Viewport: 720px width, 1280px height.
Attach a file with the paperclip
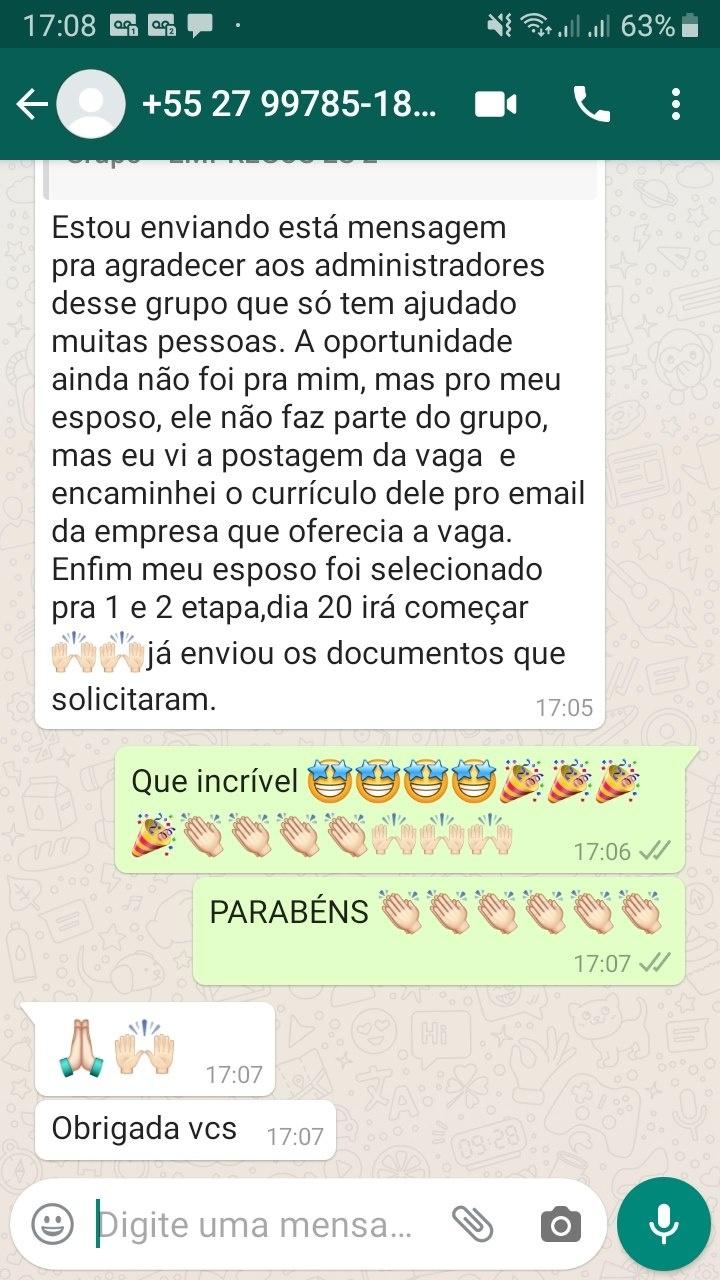tap(473, 1223)
